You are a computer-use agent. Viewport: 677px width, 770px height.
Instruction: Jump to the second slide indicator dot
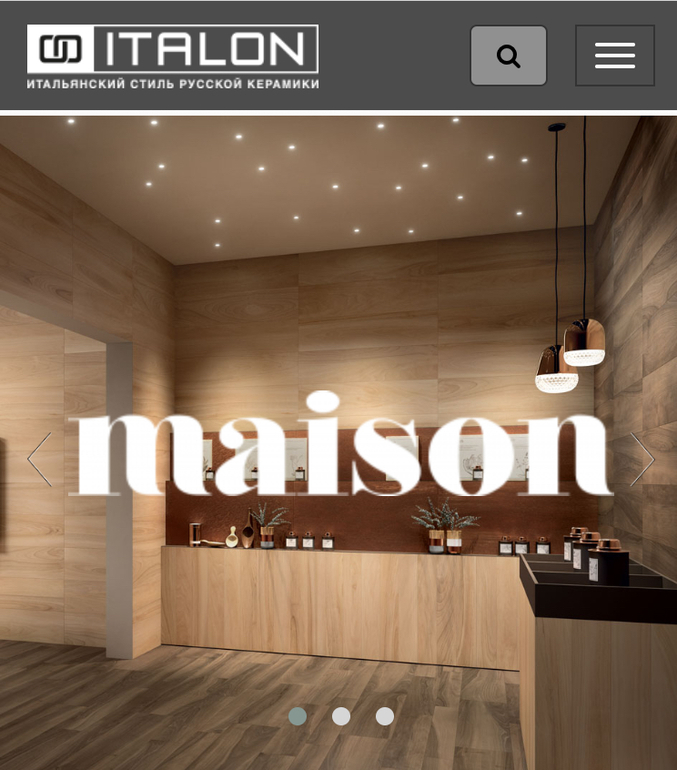point(341,716)
